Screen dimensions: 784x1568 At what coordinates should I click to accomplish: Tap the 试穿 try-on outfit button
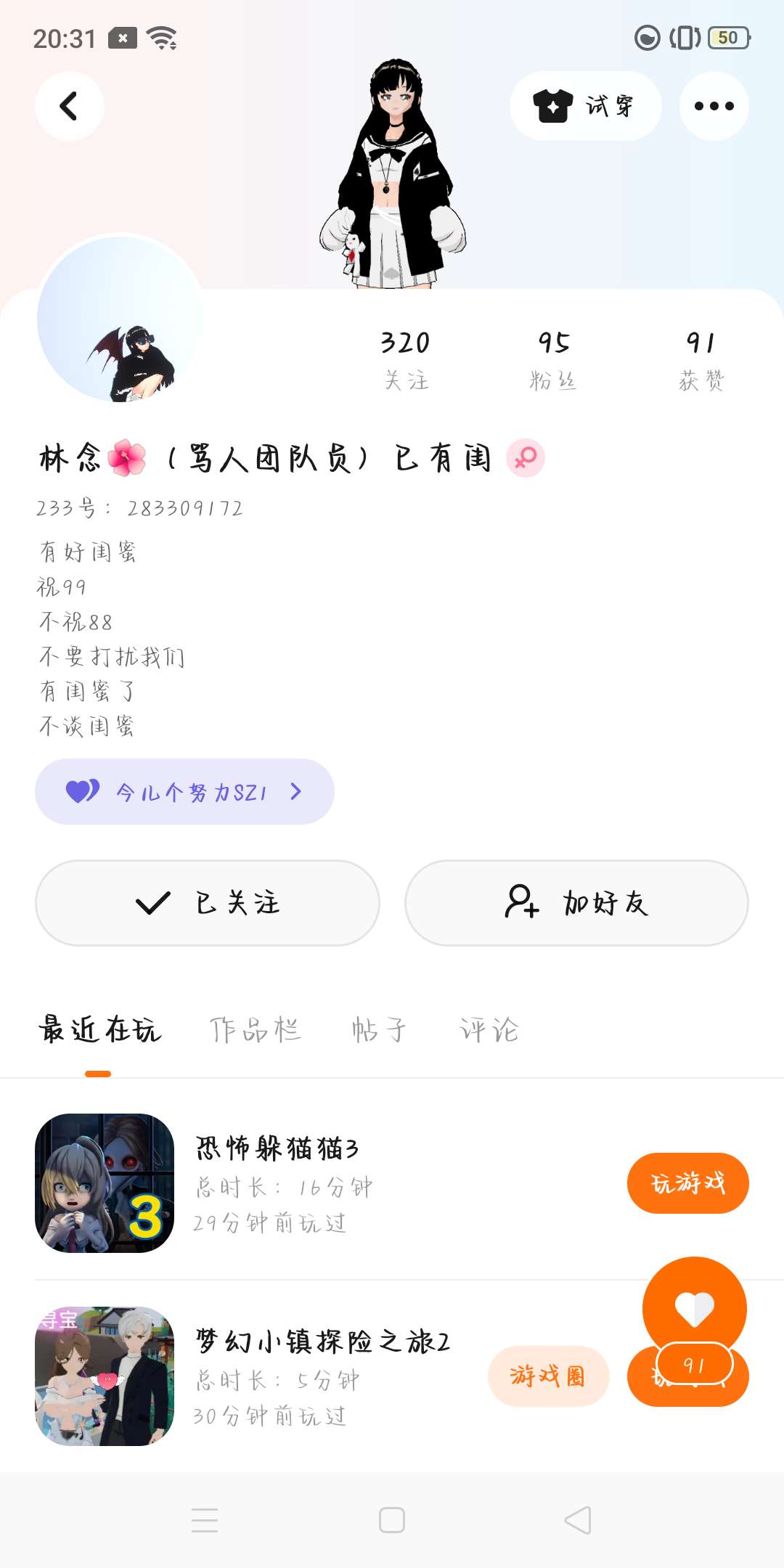coord(585,106)
